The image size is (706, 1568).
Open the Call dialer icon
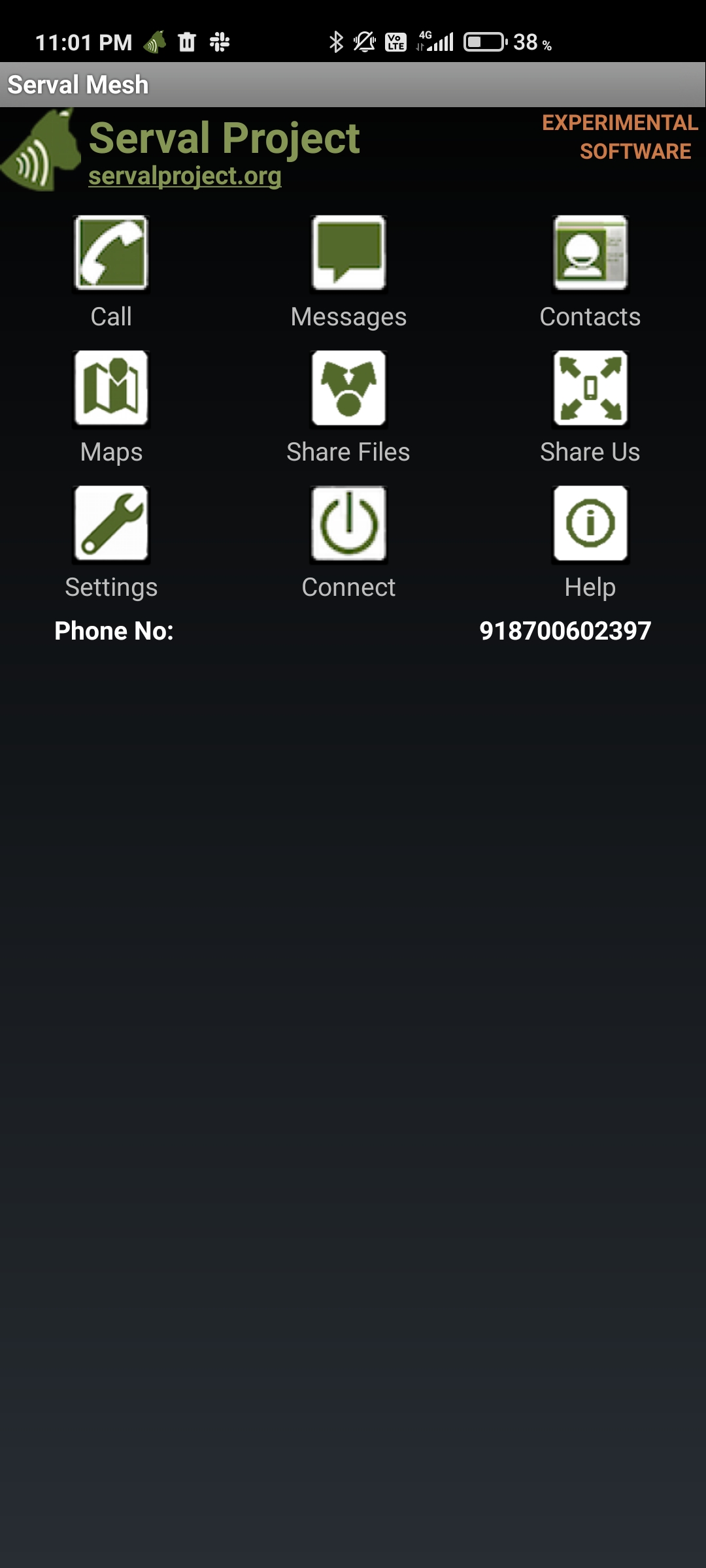110,255
